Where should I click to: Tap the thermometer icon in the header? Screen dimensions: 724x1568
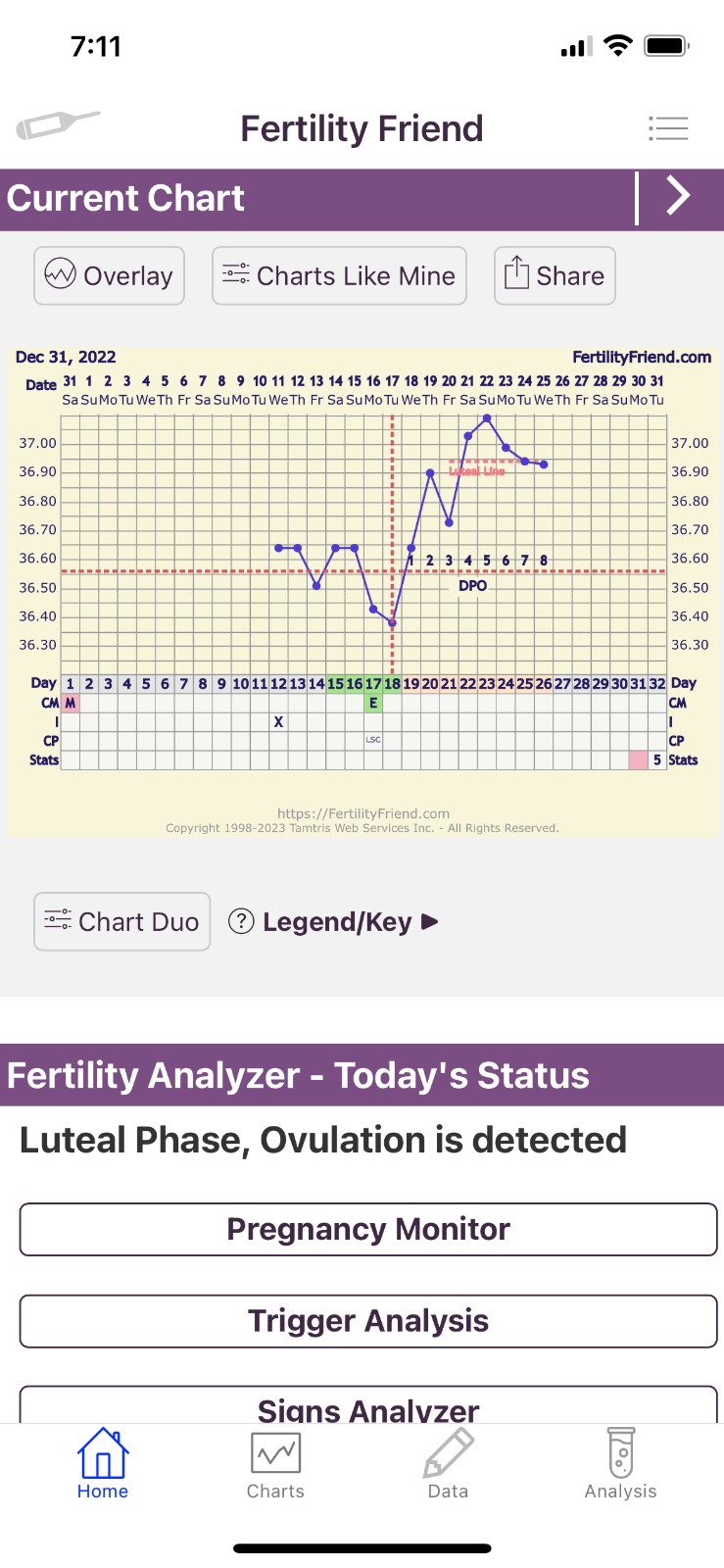[x=57, y=124]
